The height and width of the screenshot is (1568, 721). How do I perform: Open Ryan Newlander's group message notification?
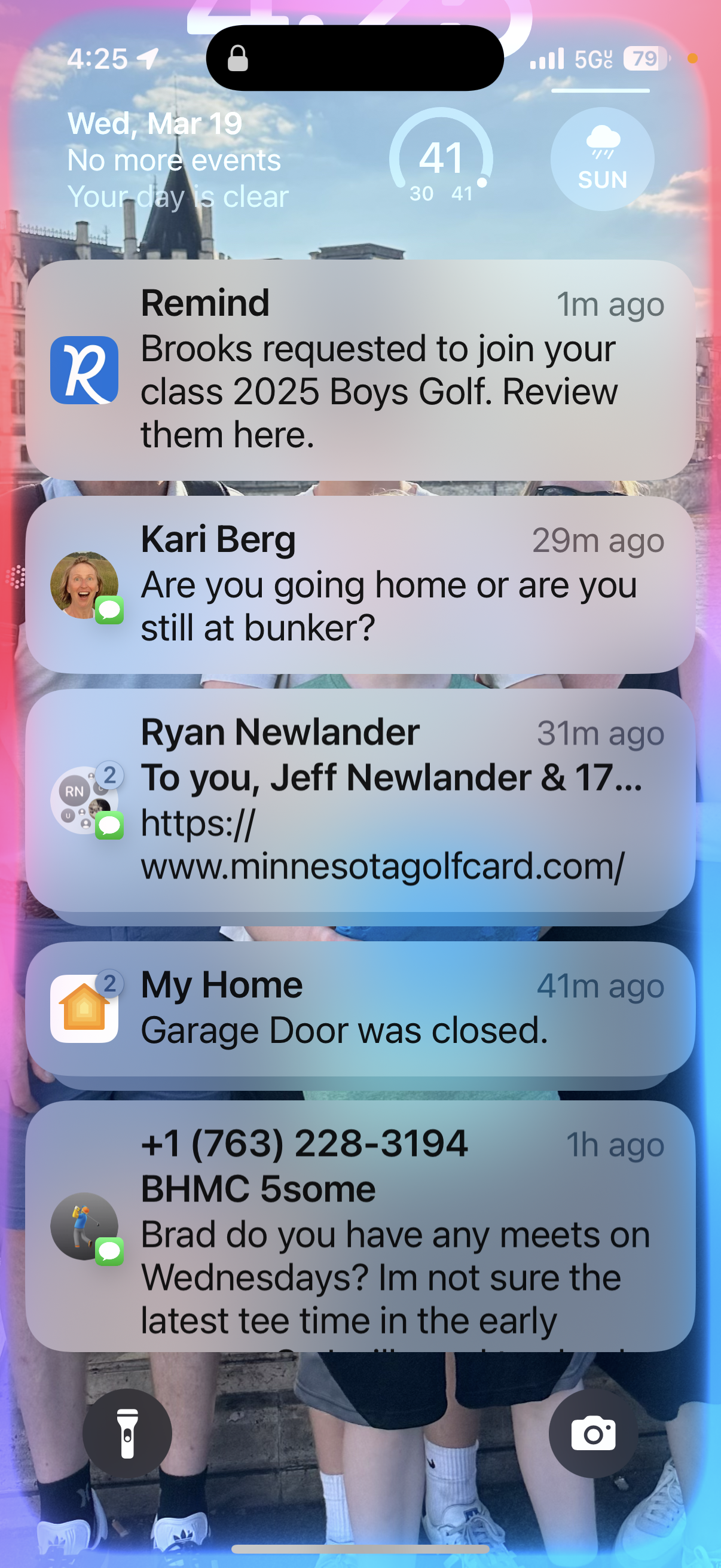[x=360, y=799]
